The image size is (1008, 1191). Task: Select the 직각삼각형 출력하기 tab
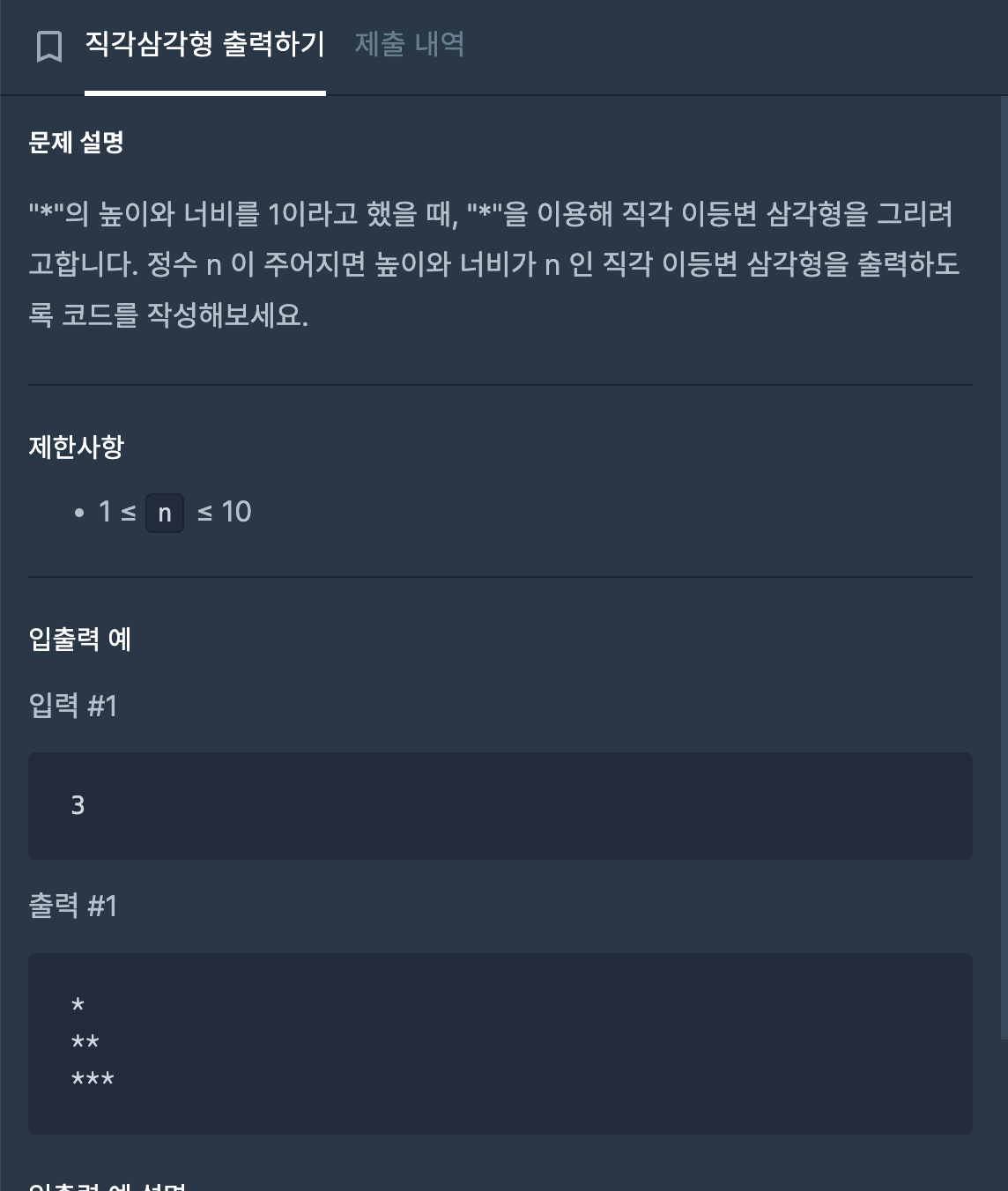[x=204, y=44]
